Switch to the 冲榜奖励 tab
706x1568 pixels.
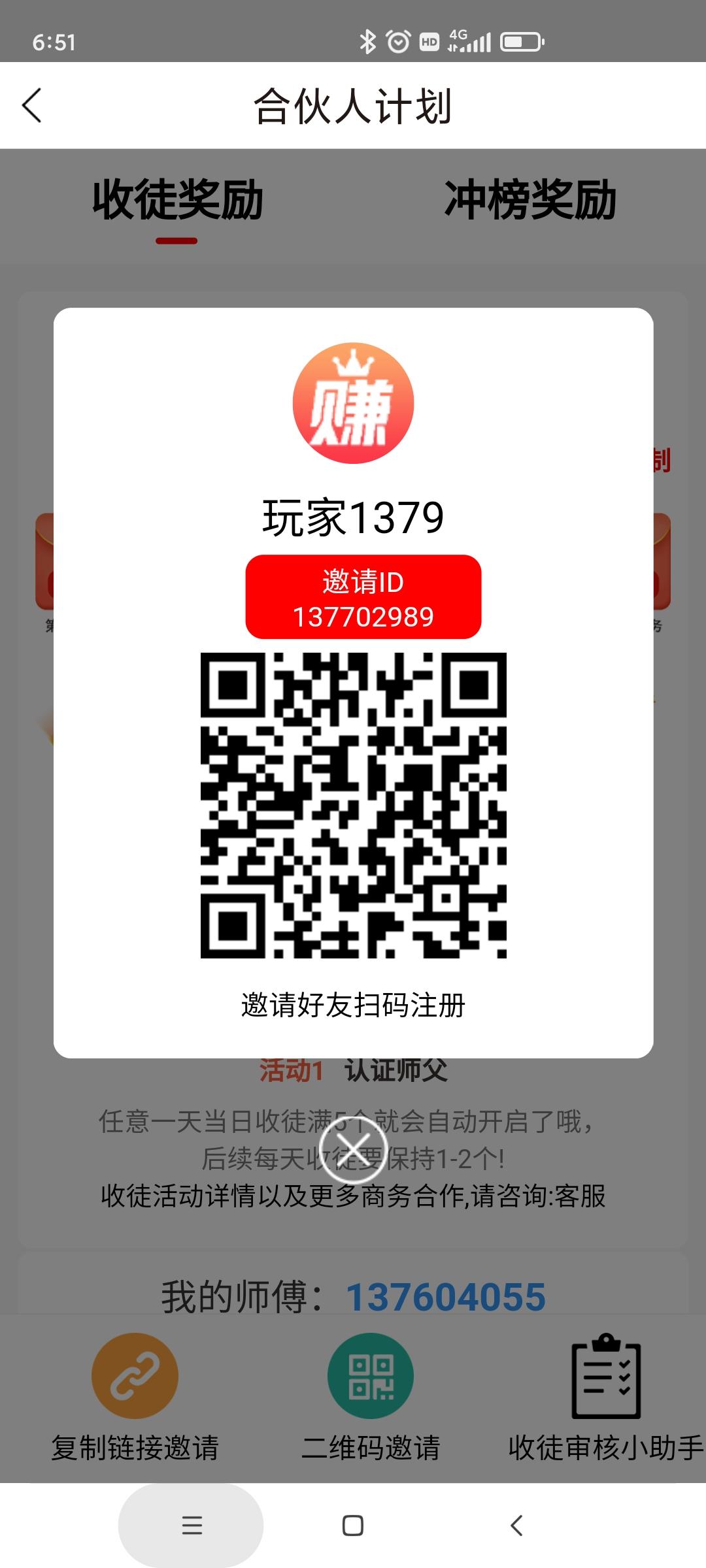tap(530, 200)
